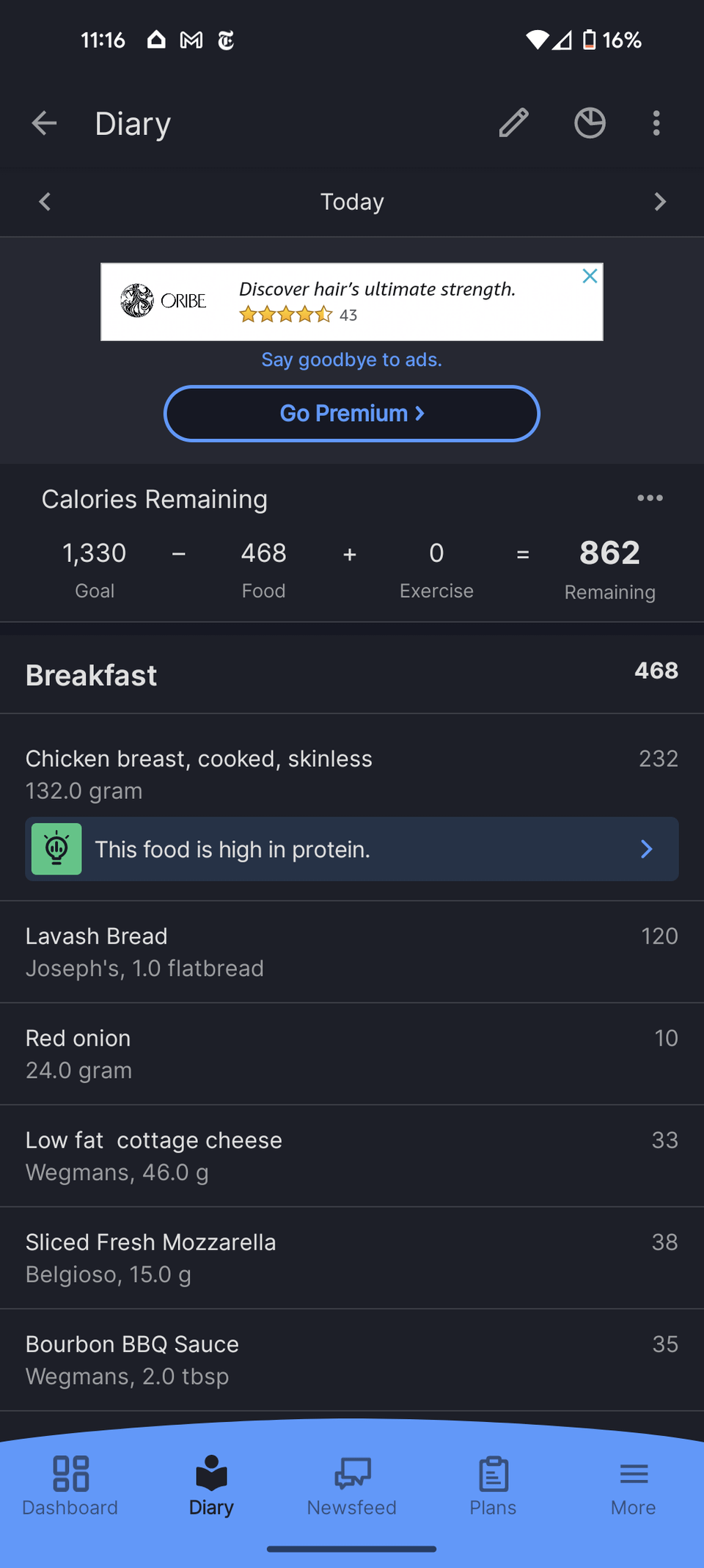Expand the high in protein insight

[x=352, y=849]
